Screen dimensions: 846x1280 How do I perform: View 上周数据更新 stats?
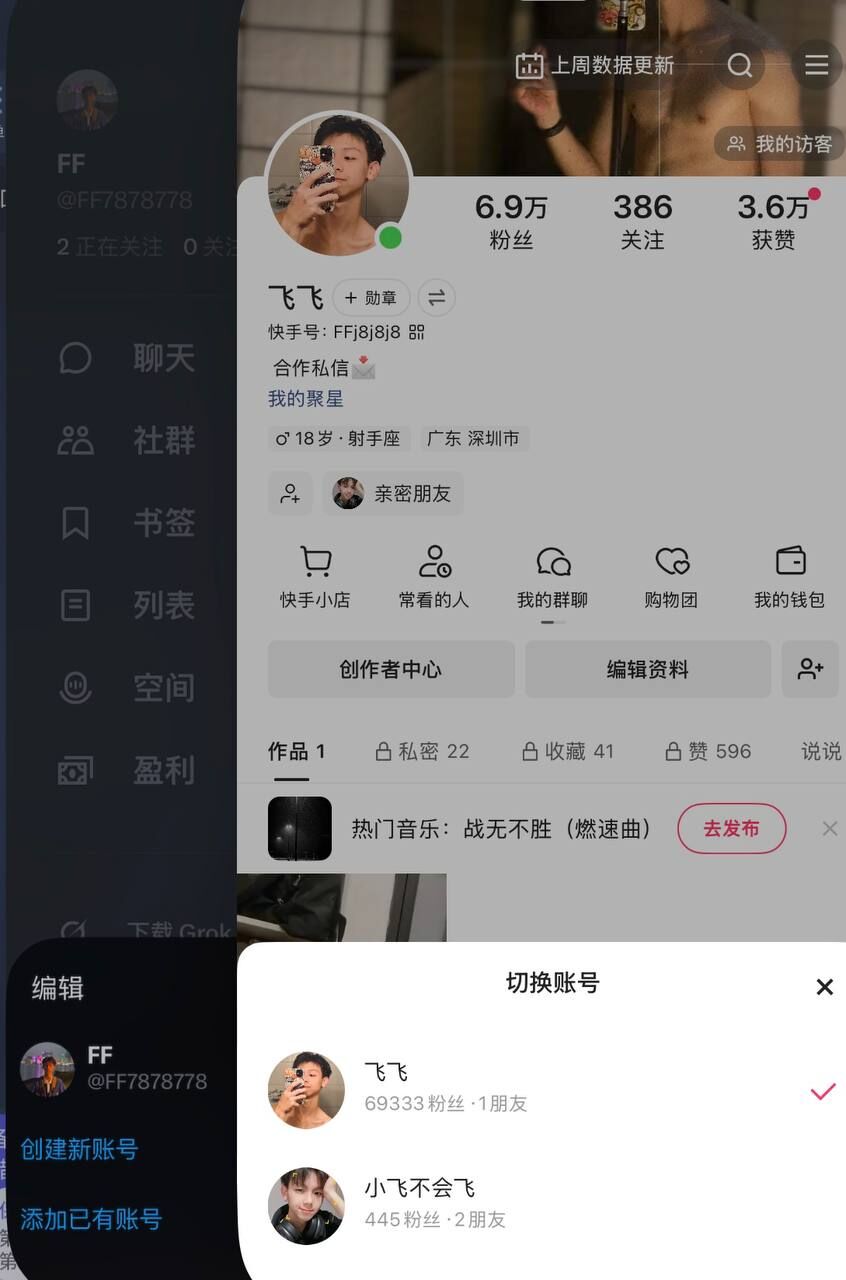click(595, 66)
